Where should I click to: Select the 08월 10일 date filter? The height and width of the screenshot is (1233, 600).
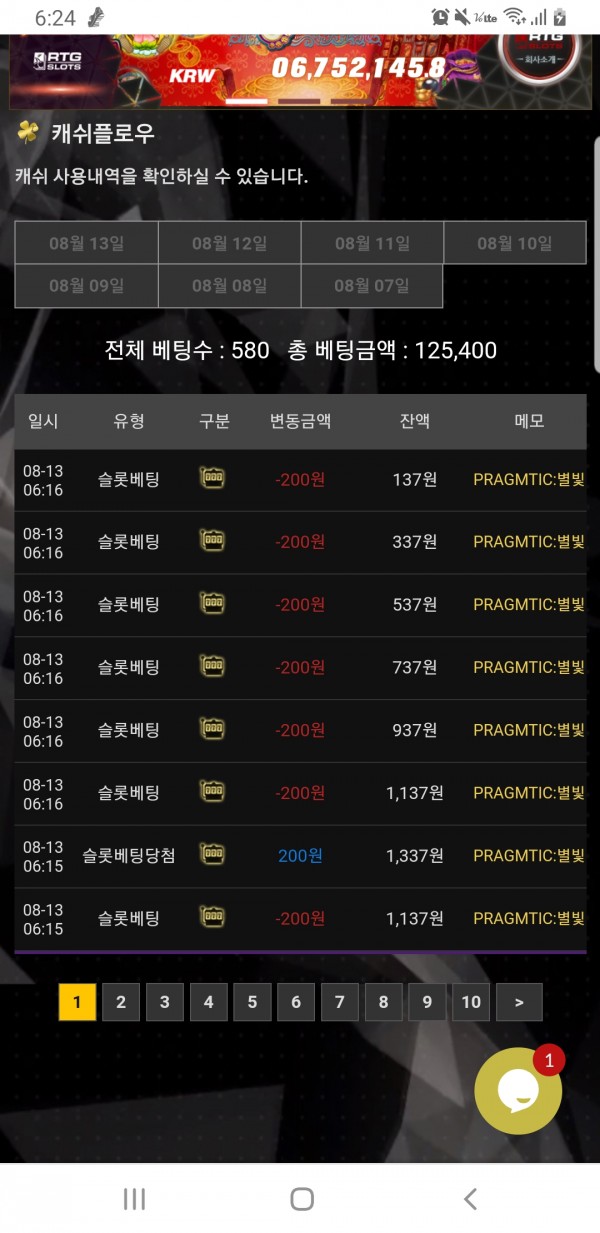click(x=514, y=243)
